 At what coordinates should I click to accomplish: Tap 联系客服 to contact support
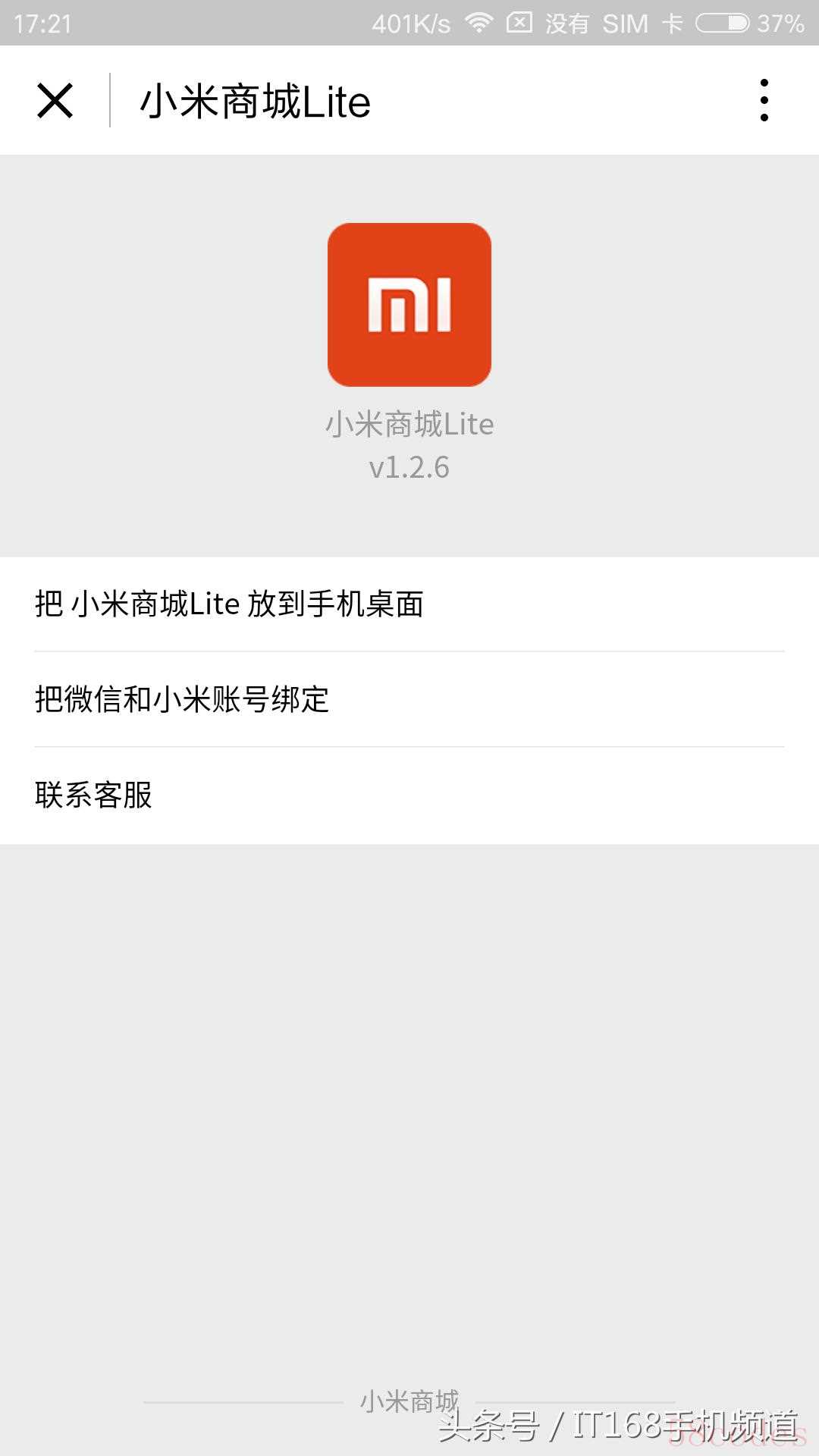409,795
